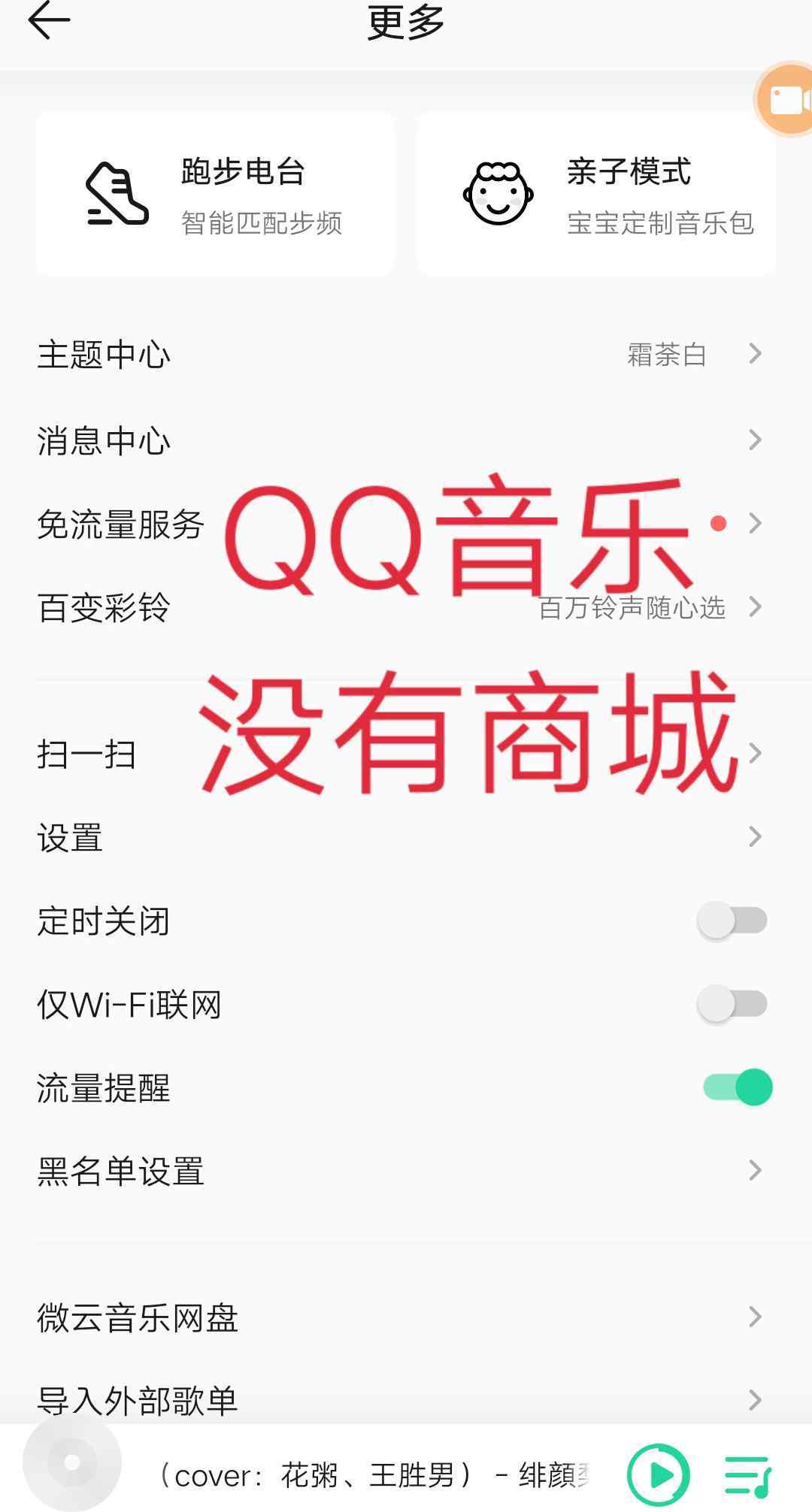Tap the orange floating video camera button
812x1512 pixels.
786,99
